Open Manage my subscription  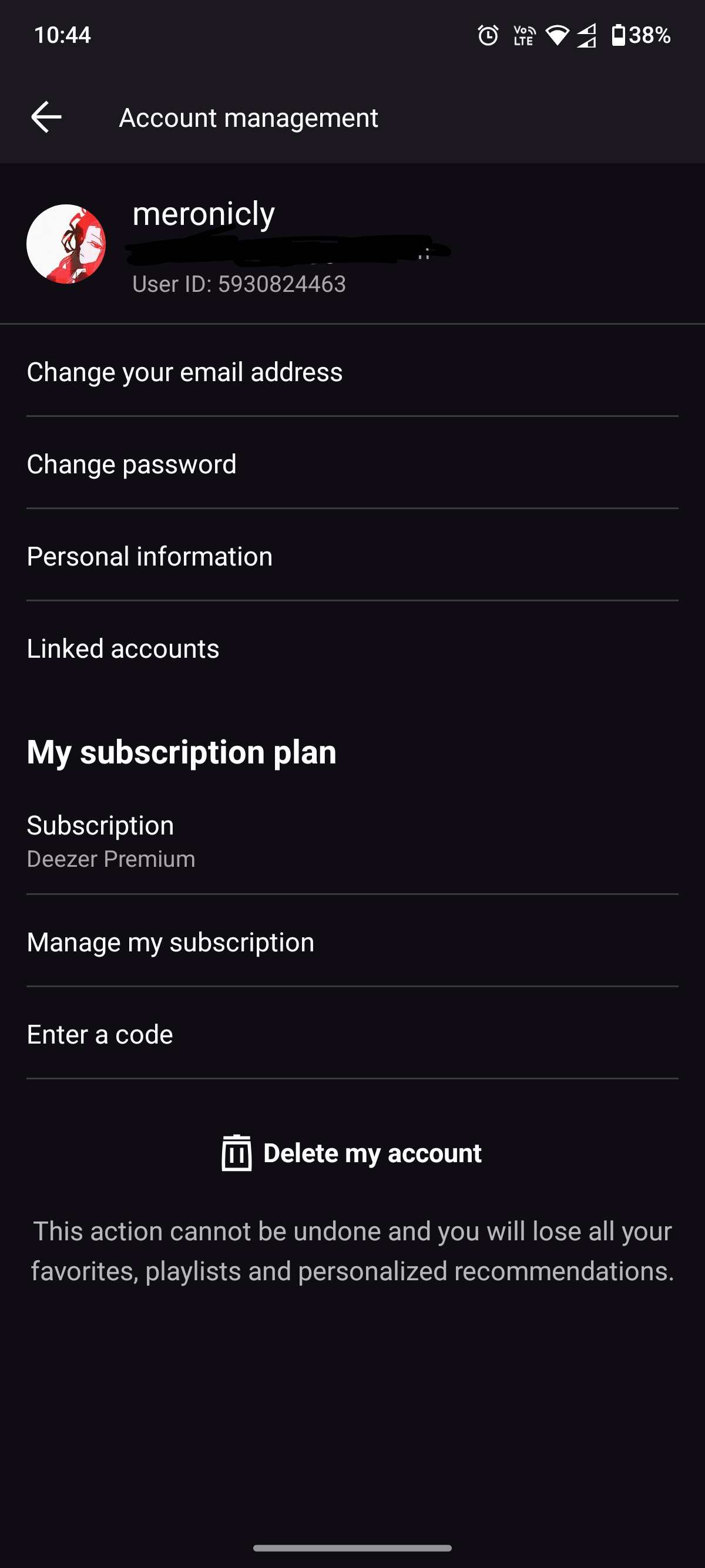point(352,941)
